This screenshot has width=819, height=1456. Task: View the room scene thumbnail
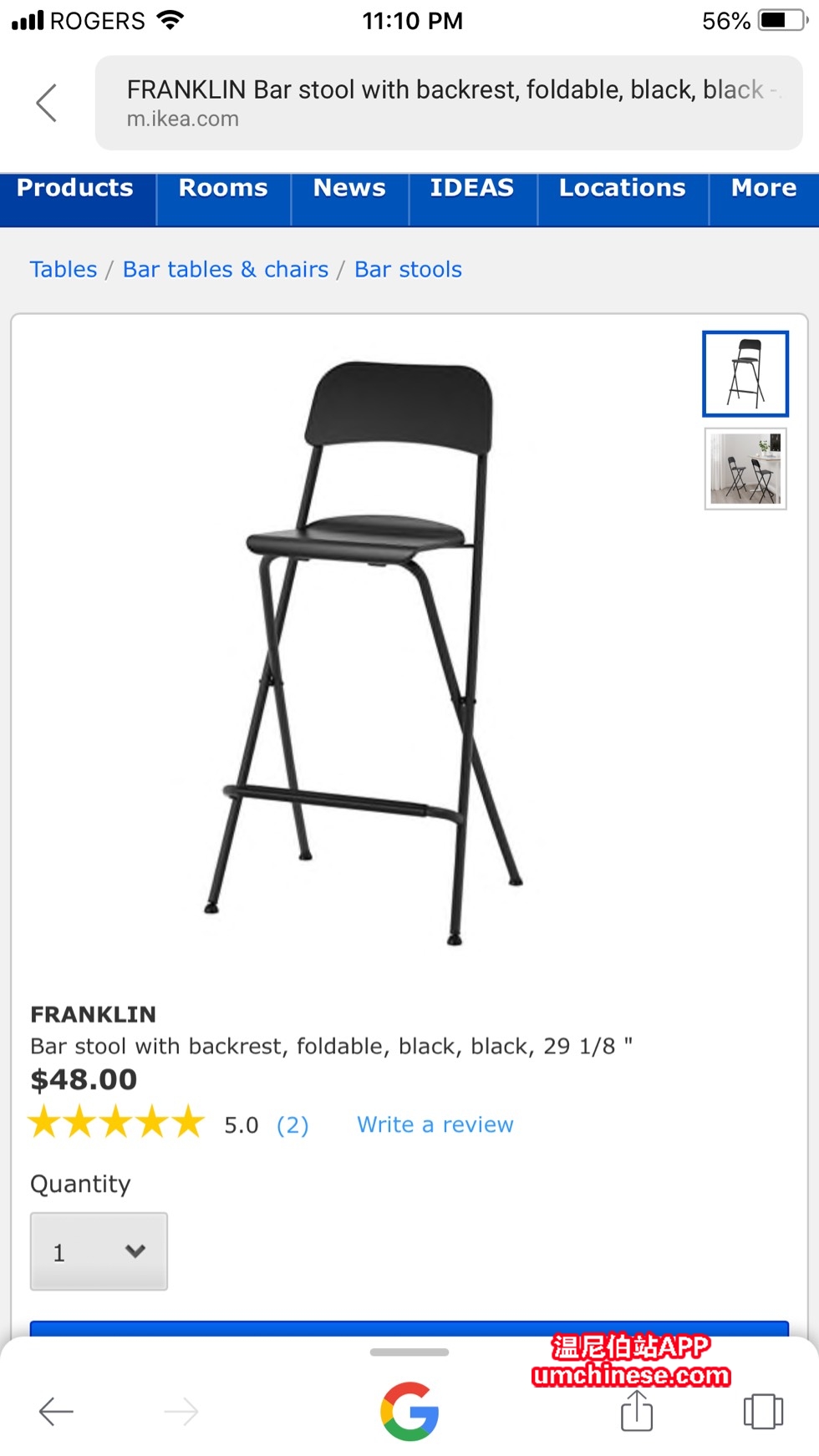(x=745, y=469)
